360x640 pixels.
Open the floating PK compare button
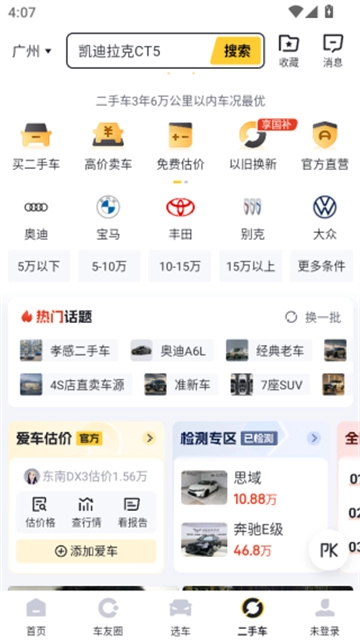point(329,550)
